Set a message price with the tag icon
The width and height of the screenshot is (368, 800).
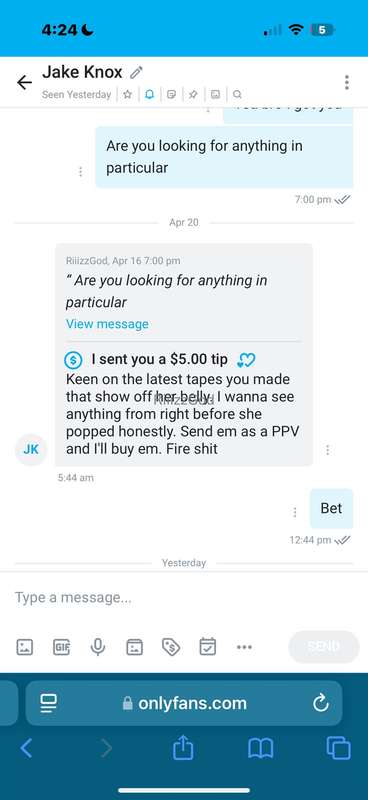[x=170, y=647]
